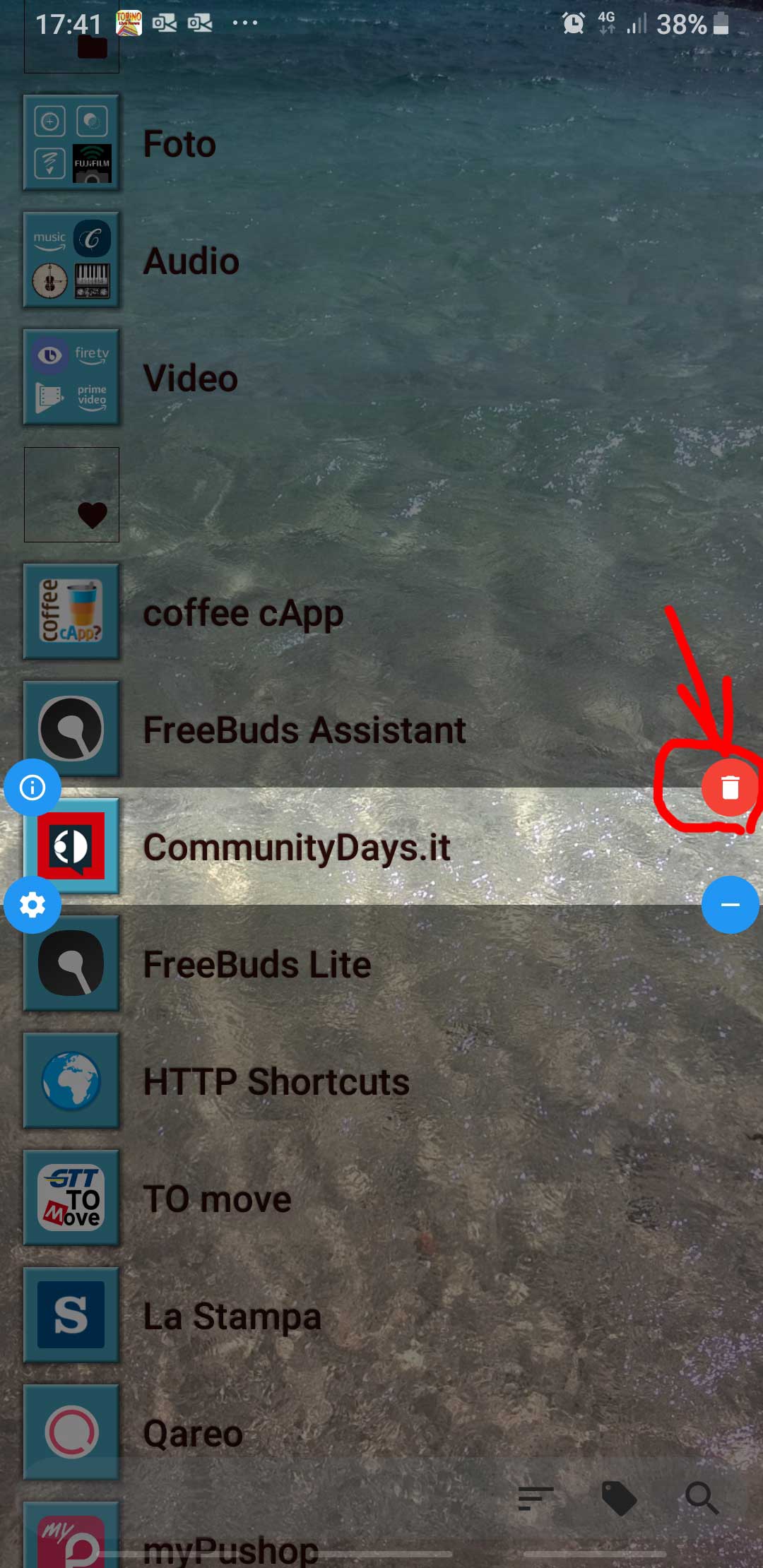This screenshot has width=763, height=1568.
Task: Open the Audio folder
Action: (x=71, y=261)
